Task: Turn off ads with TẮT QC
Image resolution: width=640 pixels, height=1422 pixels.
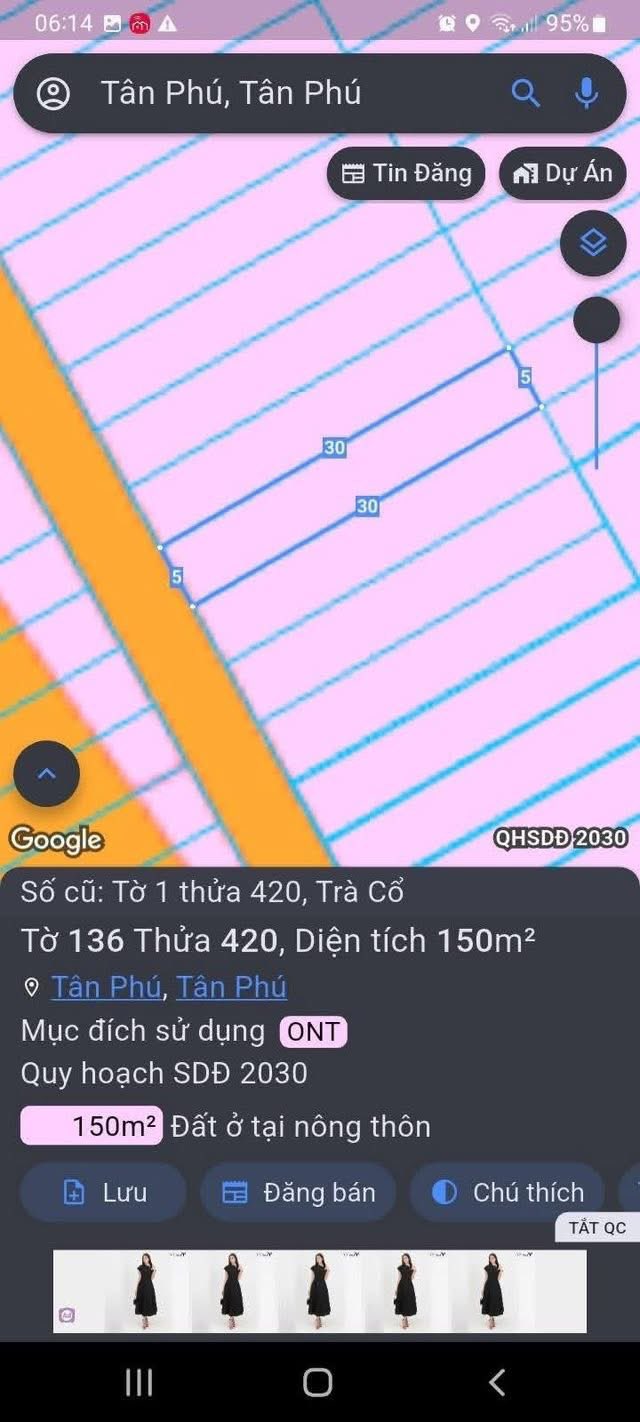Action: click(x=597, y=1228)
